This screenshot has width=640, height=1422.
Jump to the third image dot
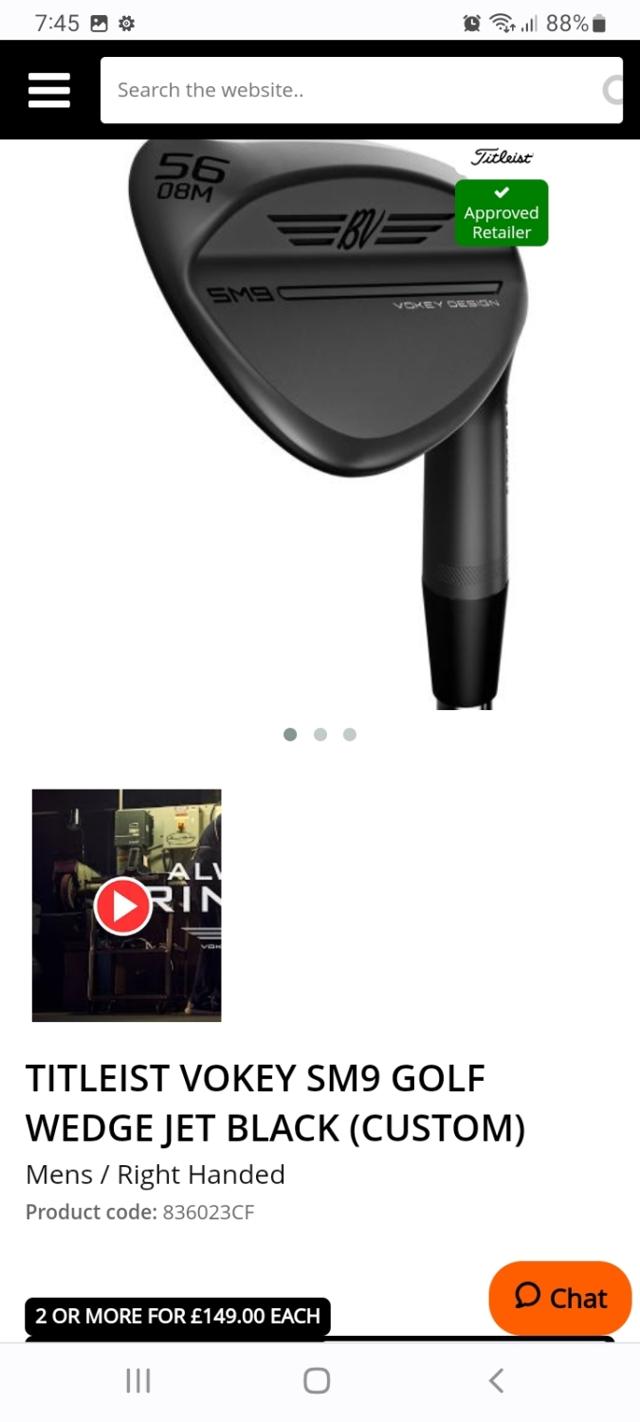[x=349, y=734]
